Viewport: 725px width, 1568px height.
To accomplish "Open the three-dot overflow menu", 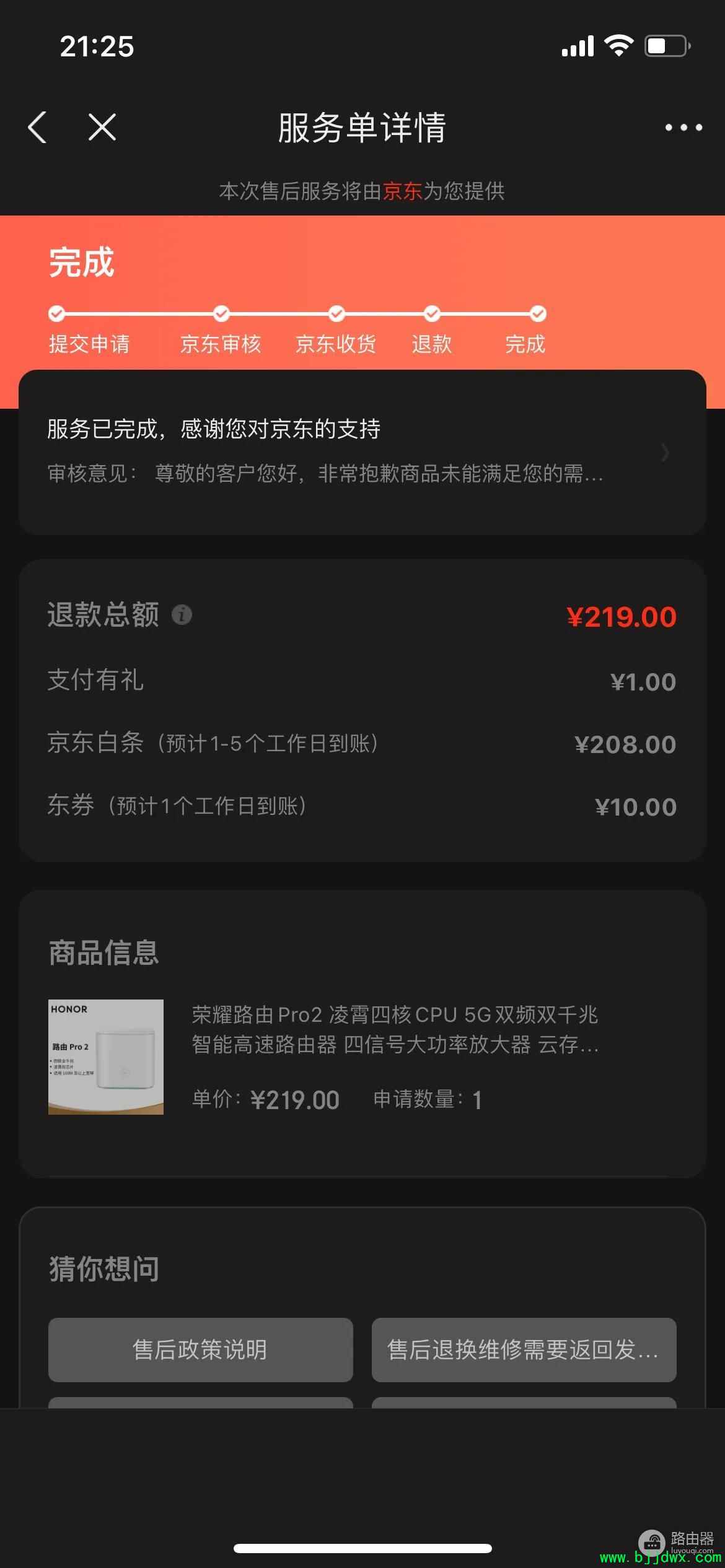I will point(683,128).
